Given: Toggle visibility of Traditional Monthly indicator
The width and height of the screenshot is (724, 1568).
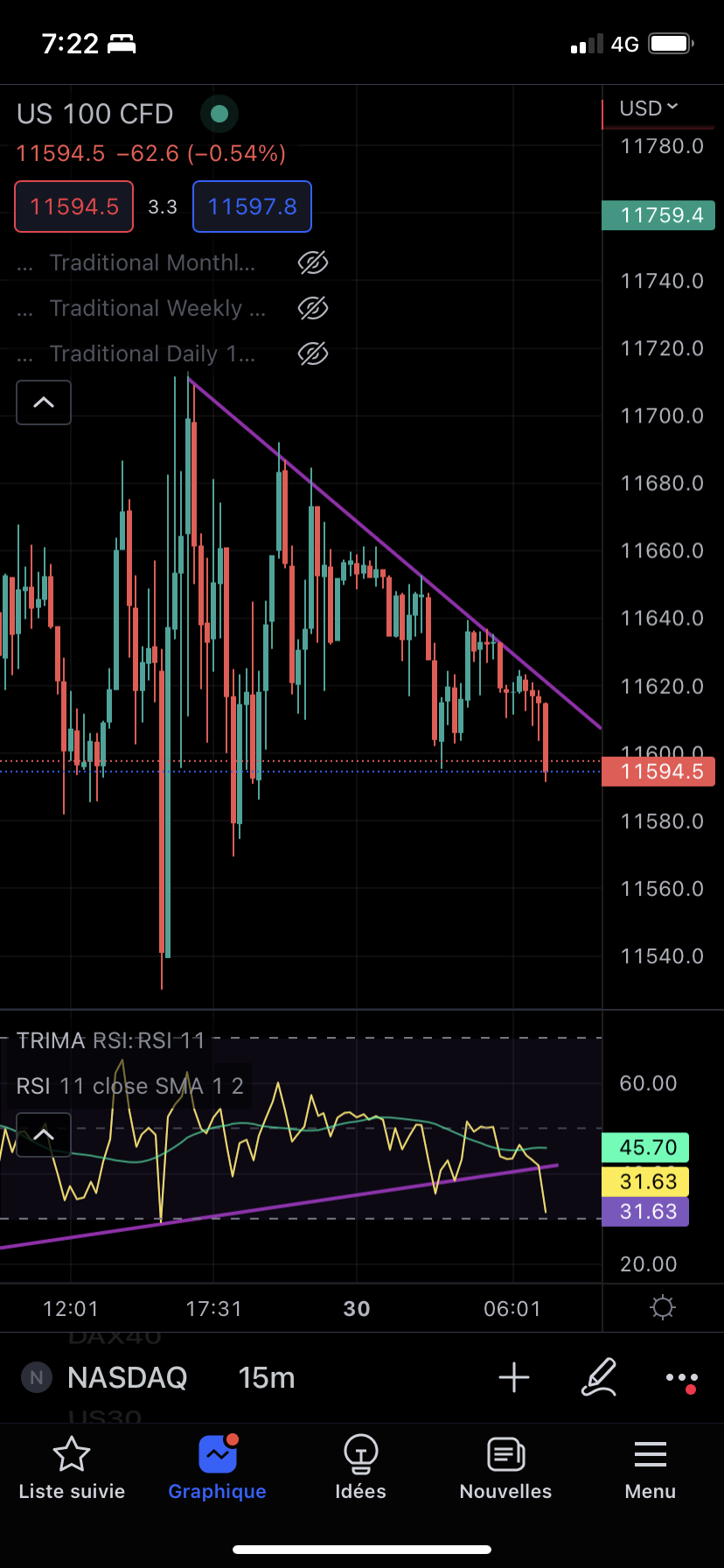Looking at the screenshot, I should [x=312, y=262].
